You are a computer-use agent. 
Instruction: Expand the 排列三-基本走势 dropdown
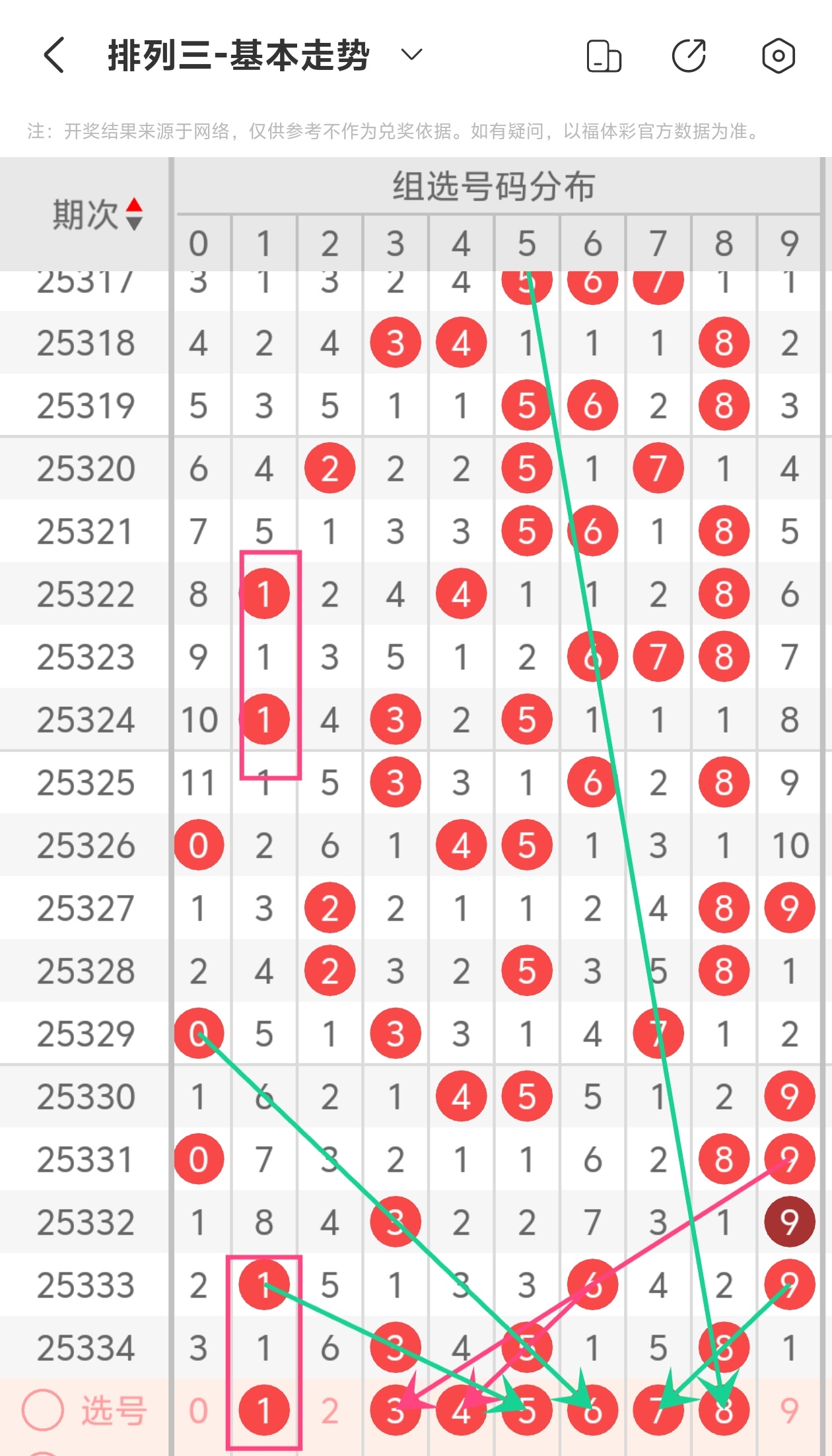tap(411, 55)
